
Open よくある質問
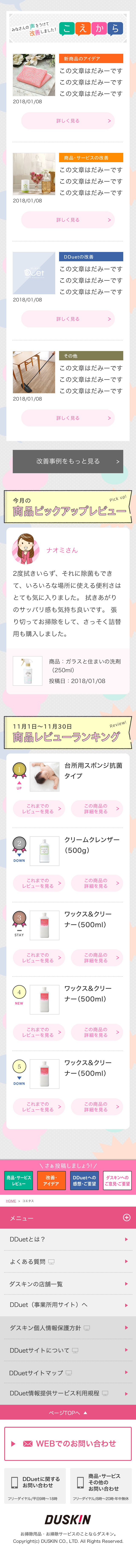coord(68,1261)
